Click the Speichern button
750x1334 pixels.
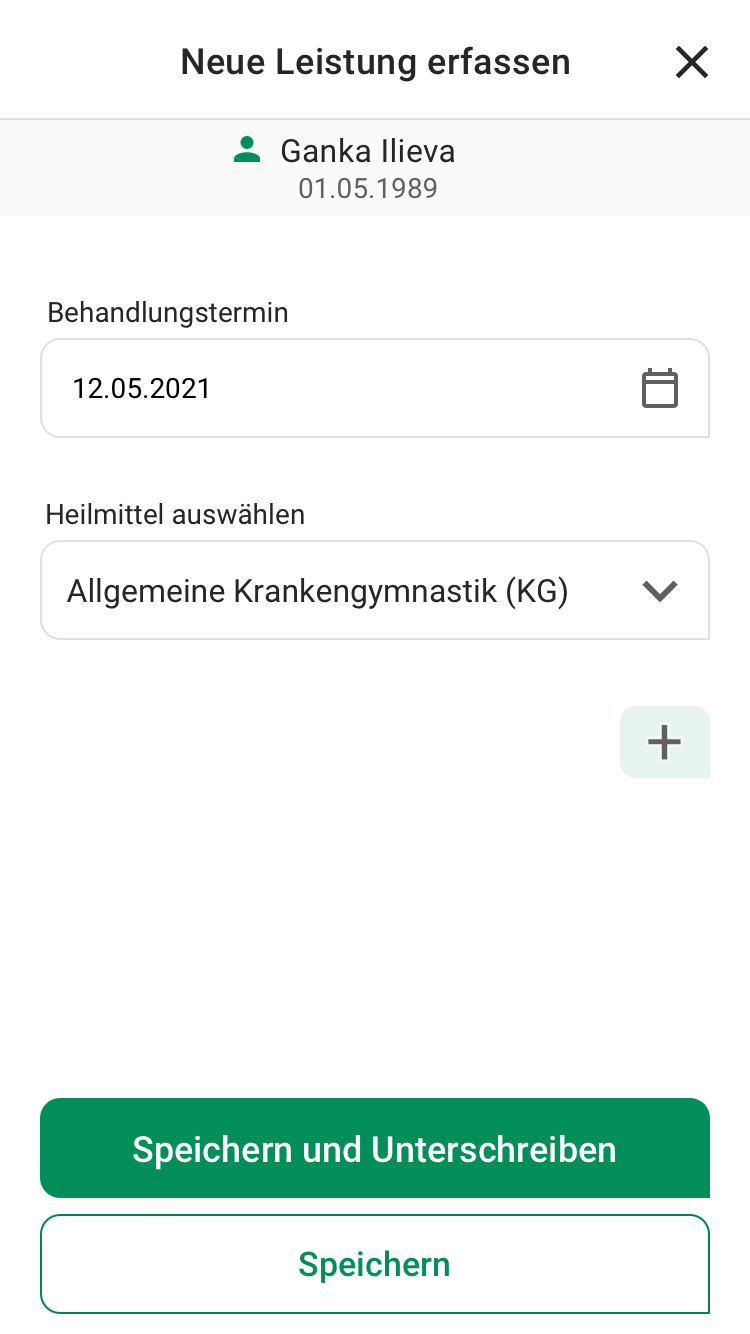pyautogui.click(x=375, y=1263)
